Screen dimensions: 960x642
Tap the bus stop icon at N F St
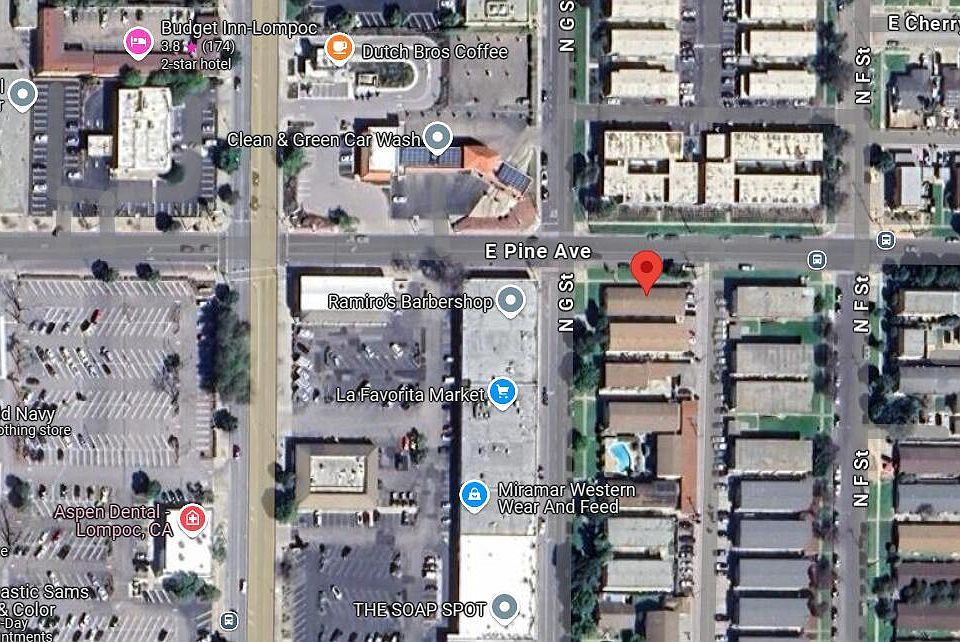(885, 240)
